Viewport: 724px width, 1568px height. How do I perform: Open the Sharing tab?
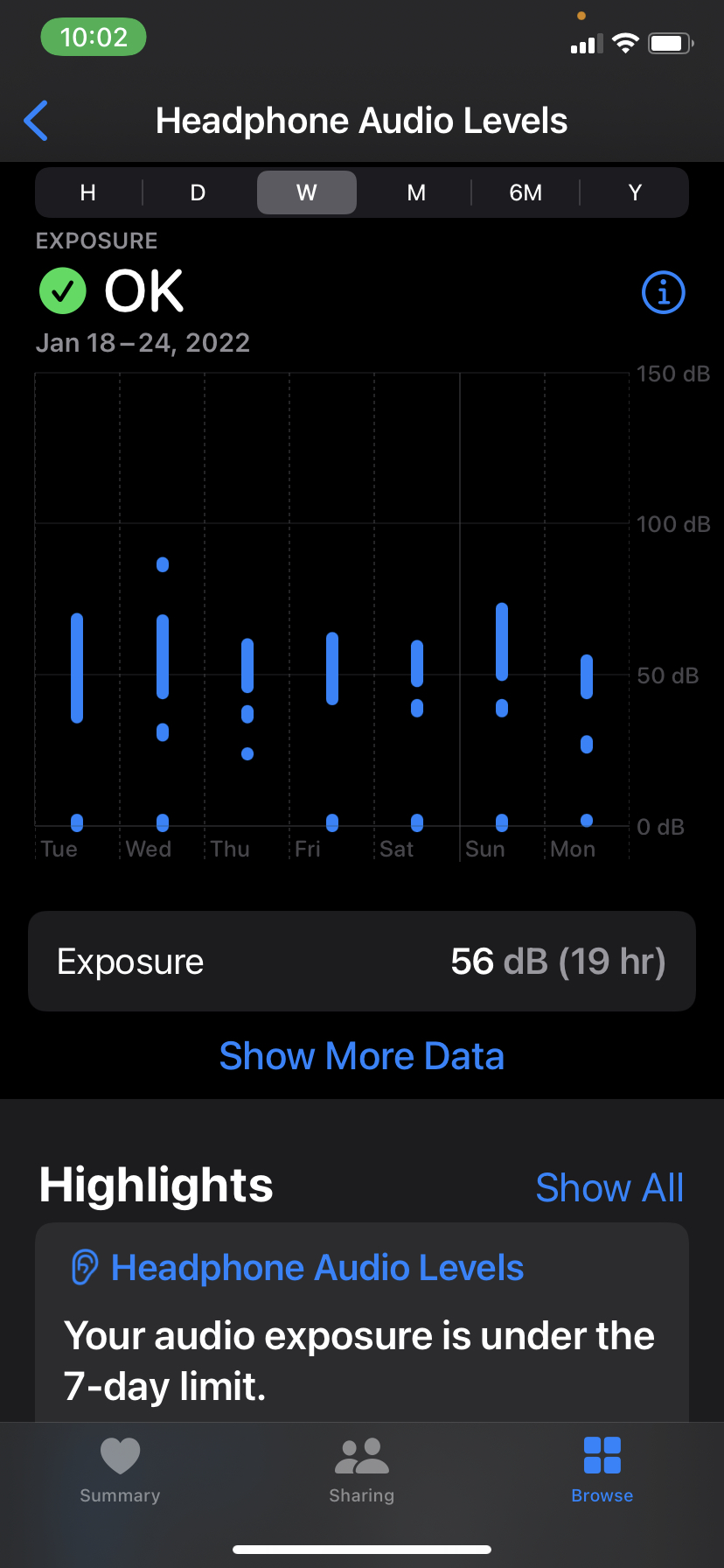point(362,1471)
